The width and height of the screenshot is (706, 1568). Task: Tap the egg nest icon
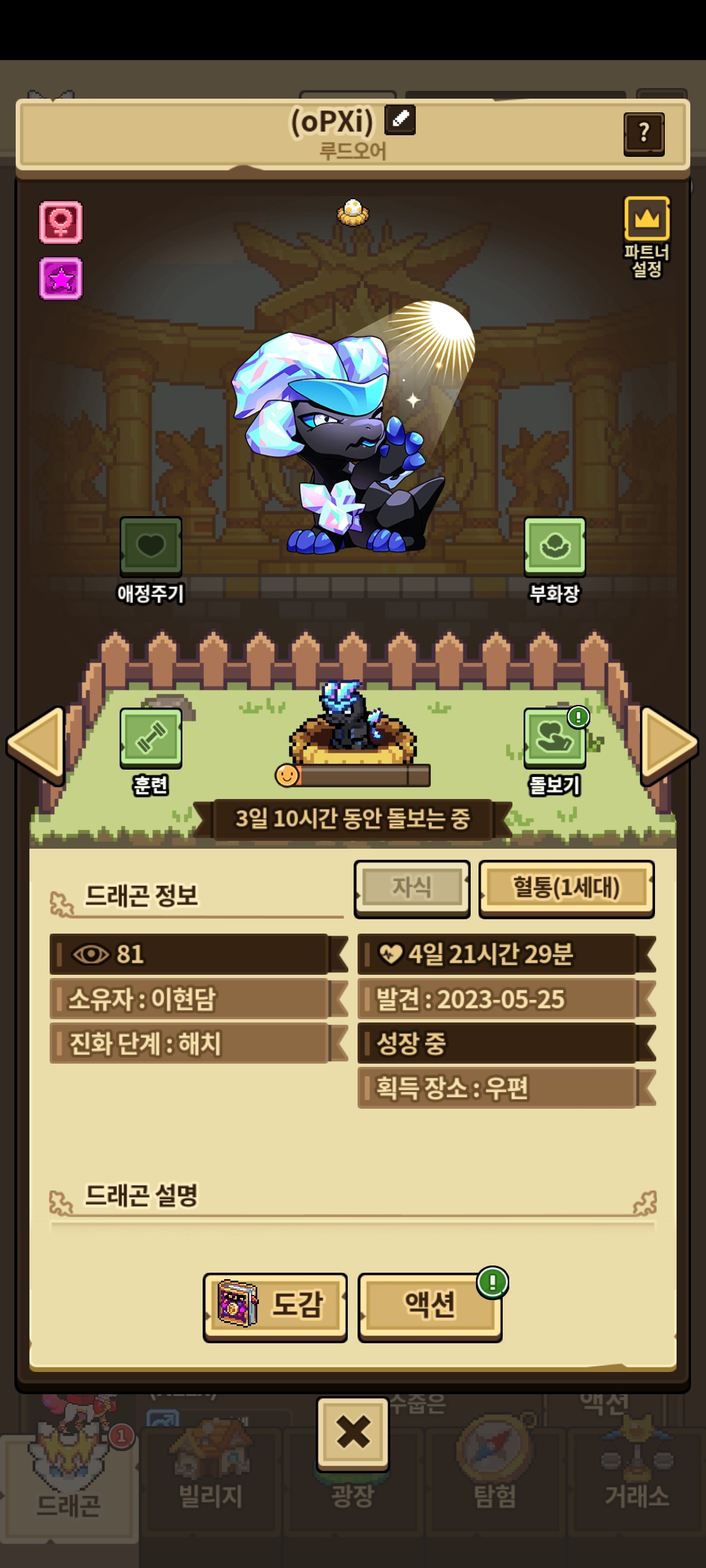(353, 212)
